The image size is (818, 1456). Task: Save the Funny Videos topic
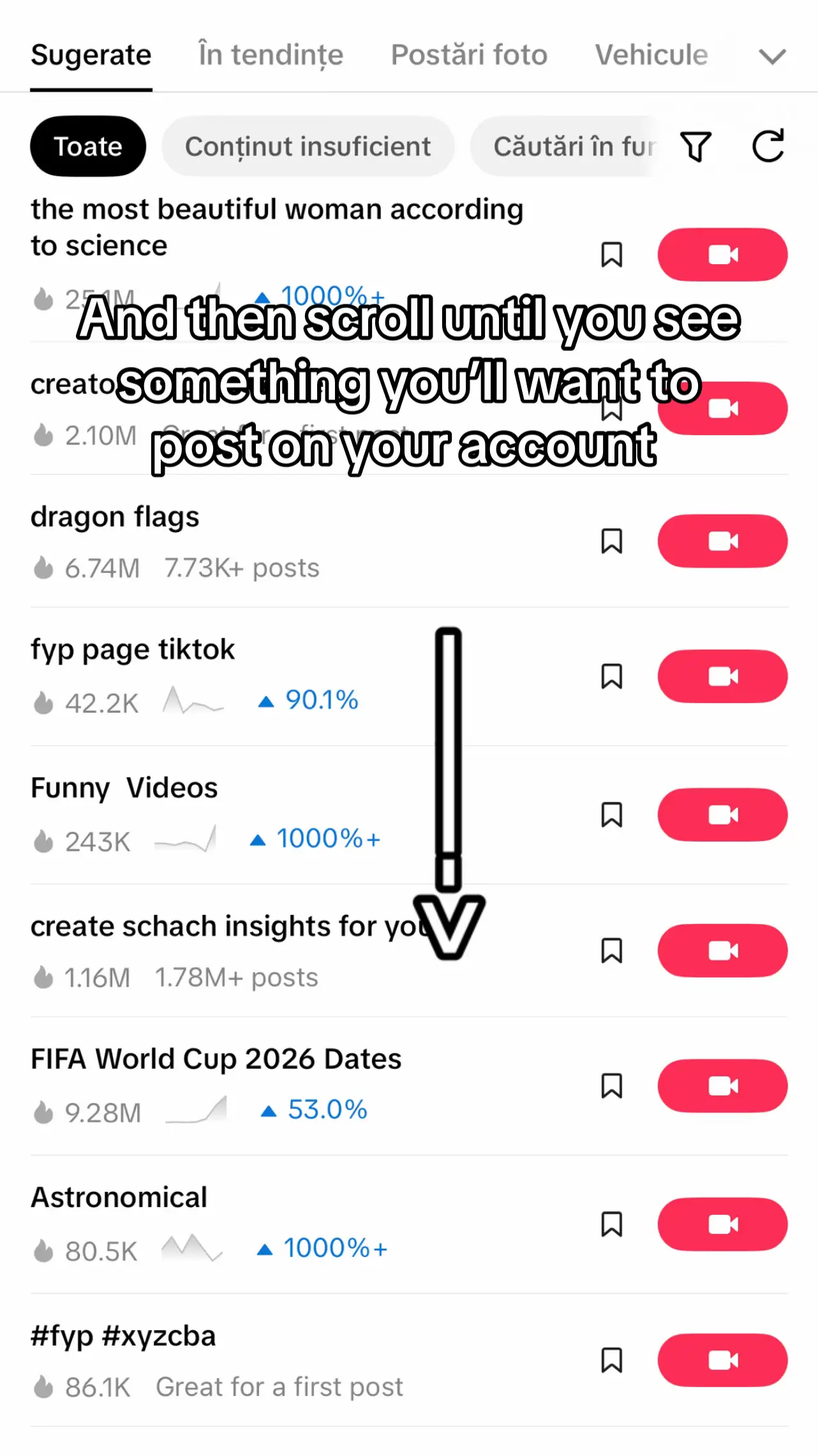coord(611,815)
